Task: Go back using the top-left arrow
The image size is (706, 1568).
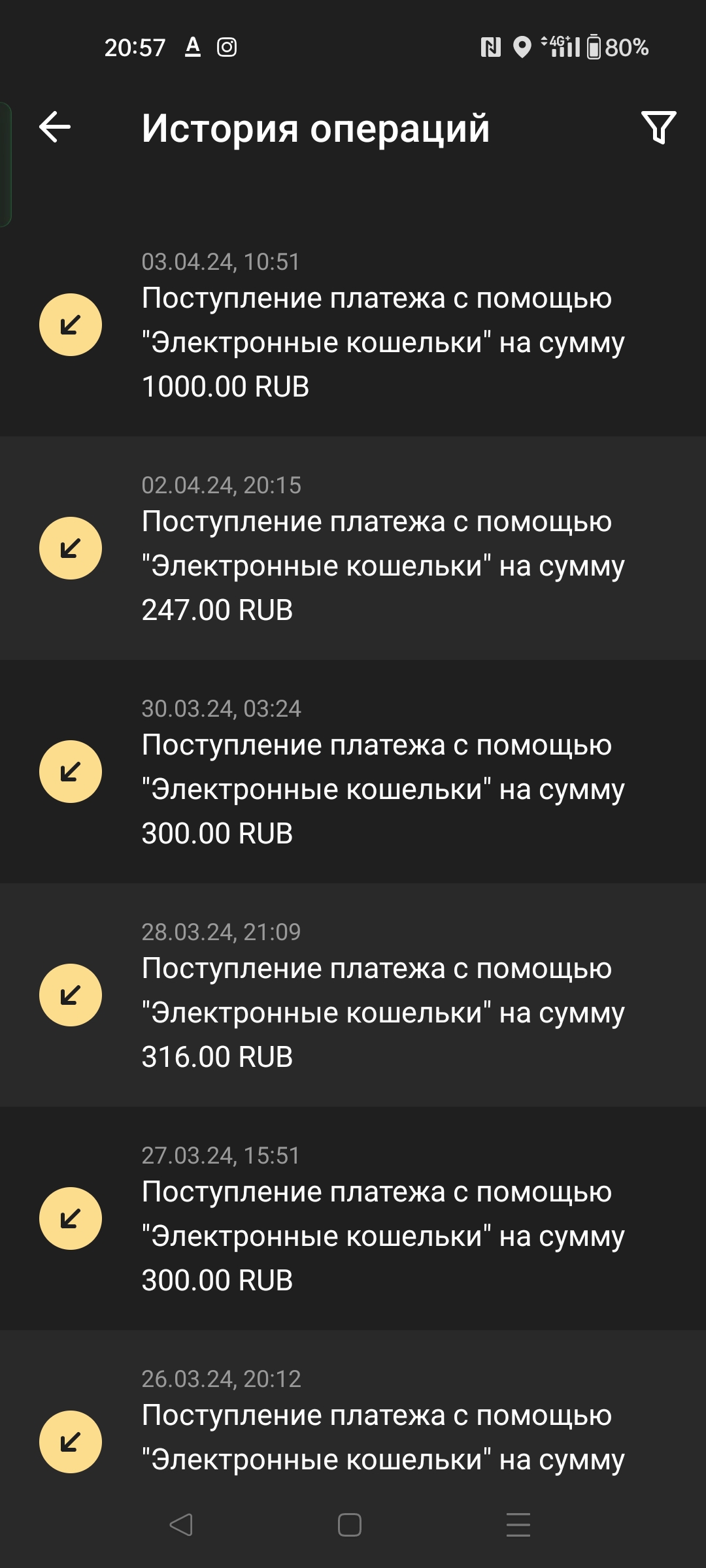Action: [x=55, y=127]
